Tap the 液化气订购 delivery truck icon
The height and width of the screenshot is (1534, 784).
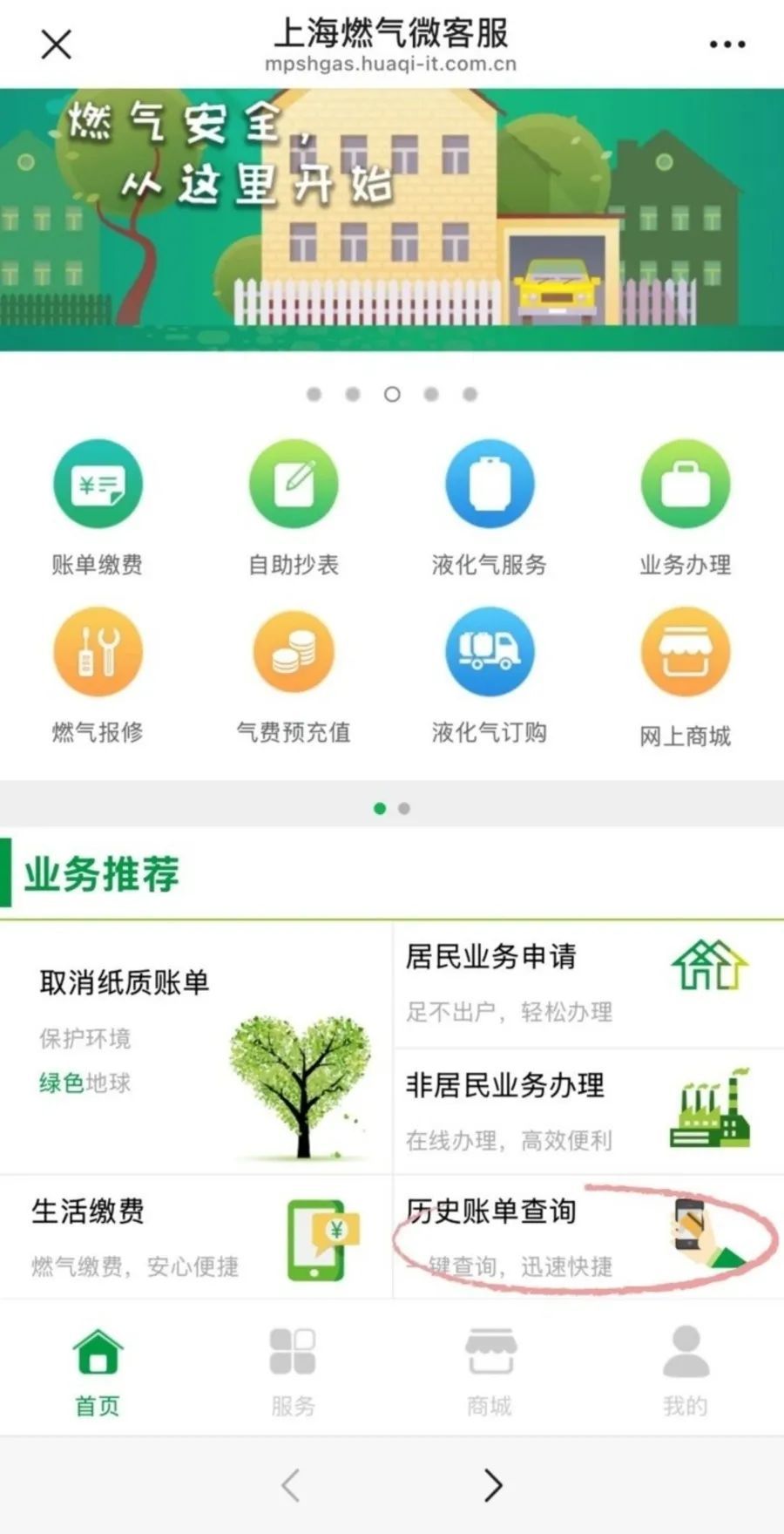click(x=490, y=652)
